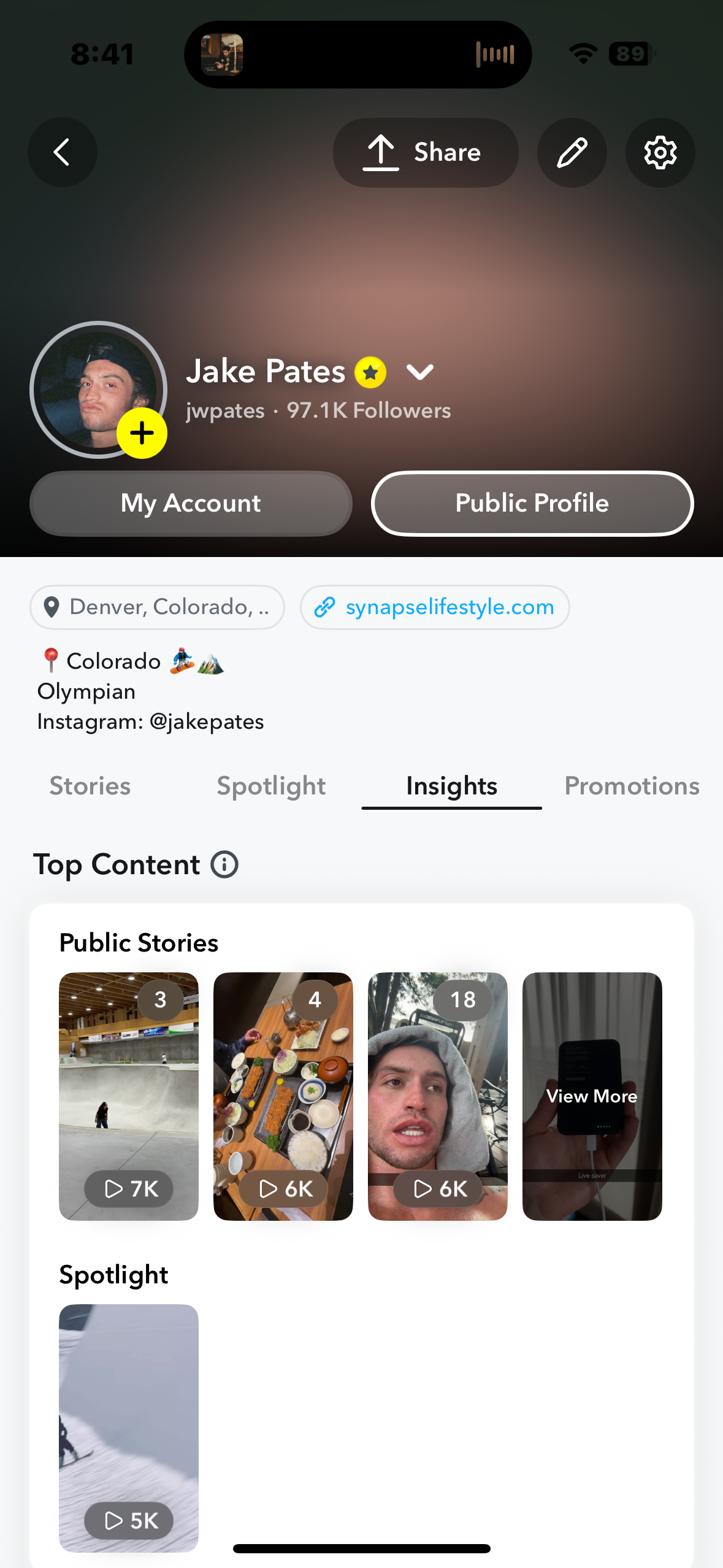
Task: Open the Spotlight video with 5K views
Action: point(129,1428)
